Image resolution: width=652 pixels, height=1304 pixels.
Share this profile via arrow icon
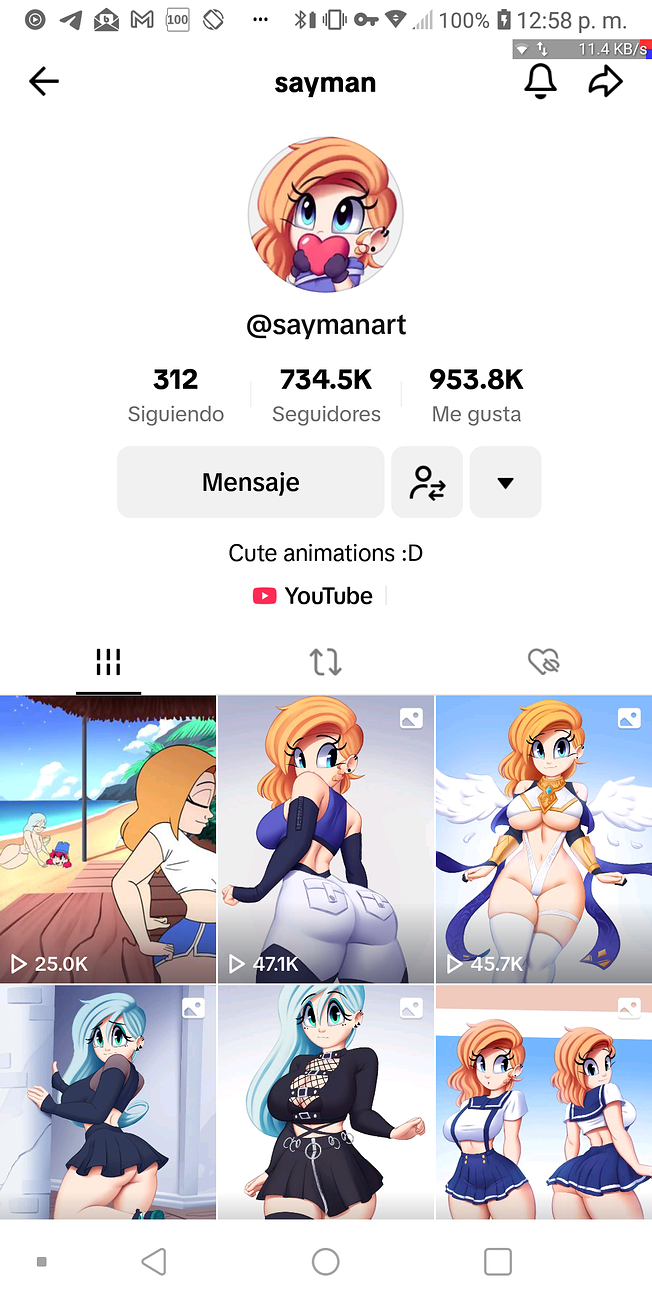pyautogui.click(x=605, y=82)
